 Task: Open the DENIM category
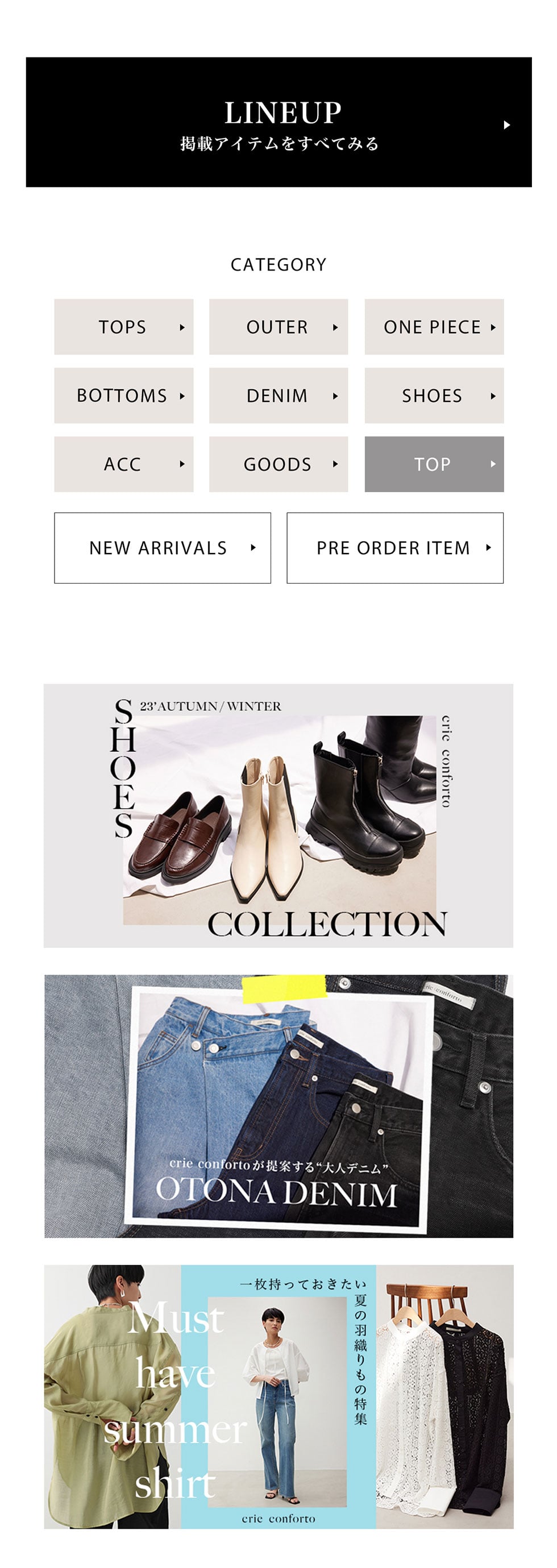coord(278,396)
